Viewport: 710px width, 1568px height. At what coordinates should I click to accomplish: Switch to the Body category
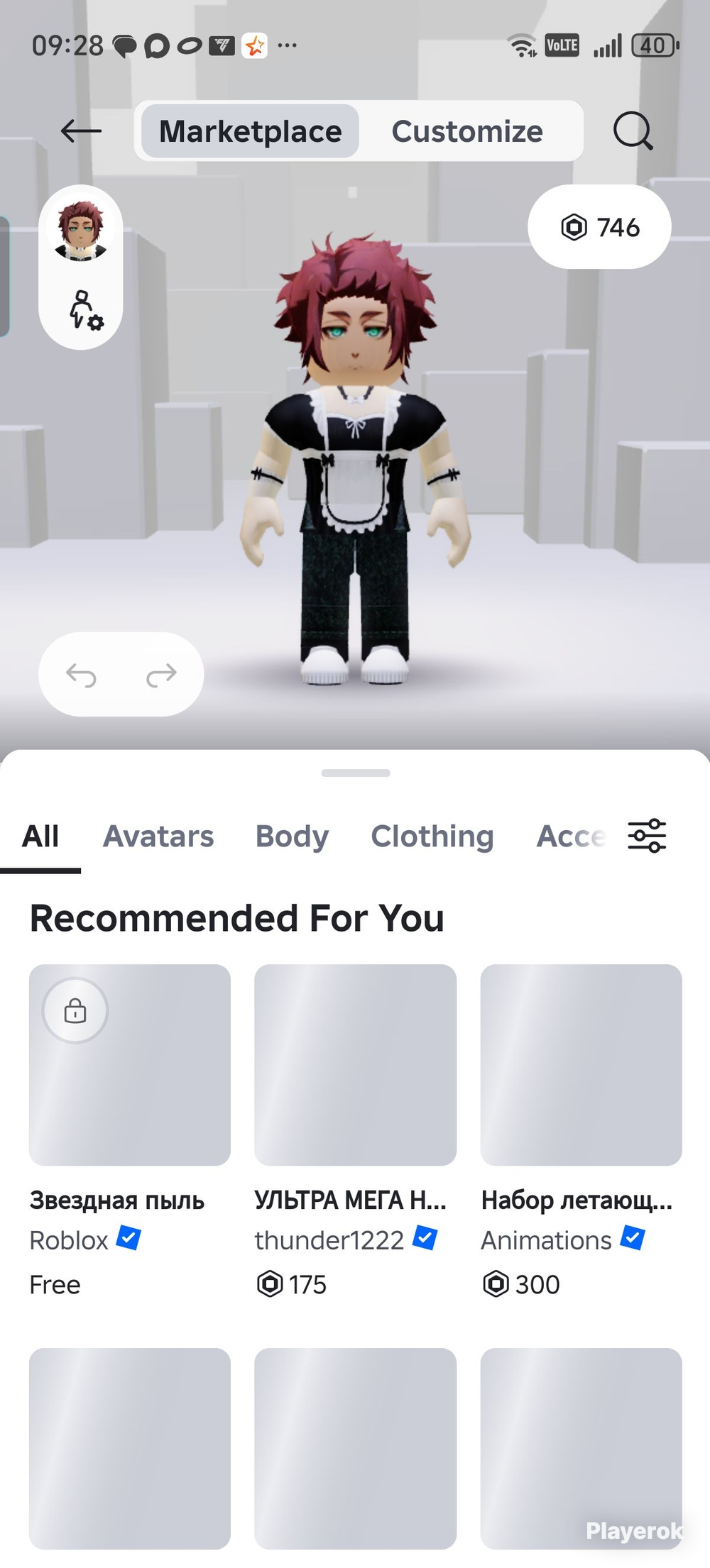[292, 837]
